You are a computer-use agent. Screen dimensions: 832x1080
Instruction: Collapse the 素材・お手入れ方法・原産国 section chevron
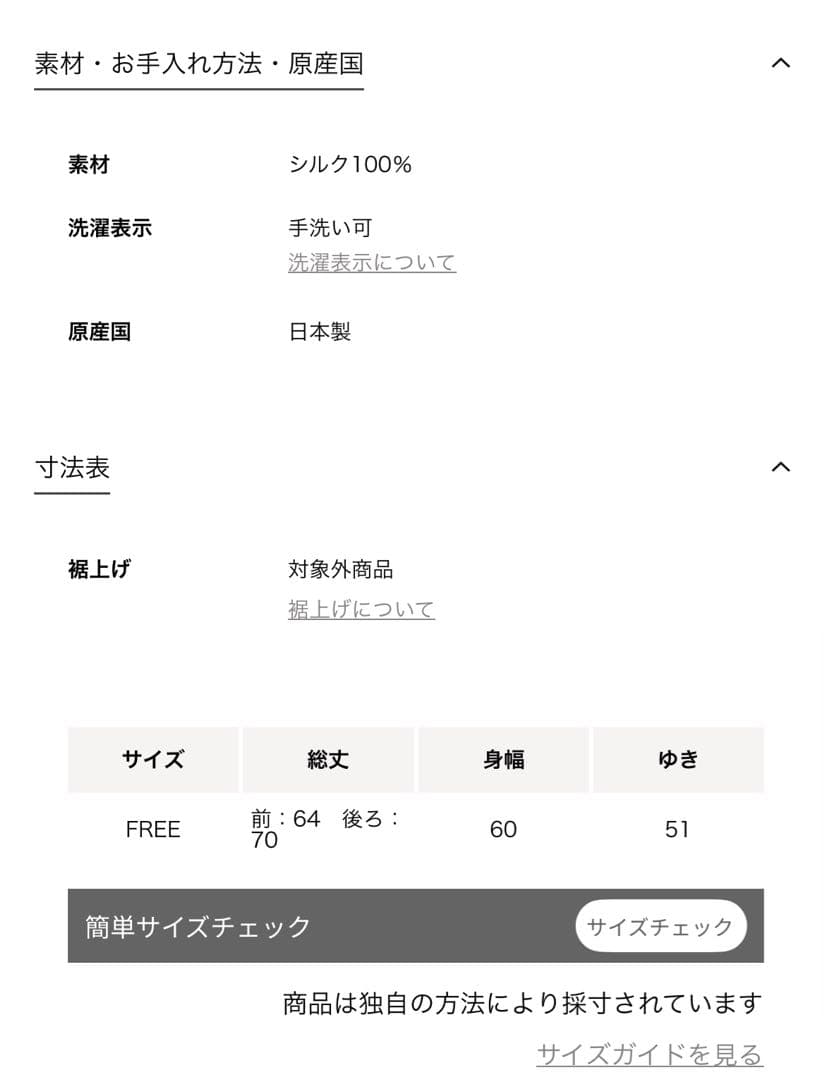[782, 62]
